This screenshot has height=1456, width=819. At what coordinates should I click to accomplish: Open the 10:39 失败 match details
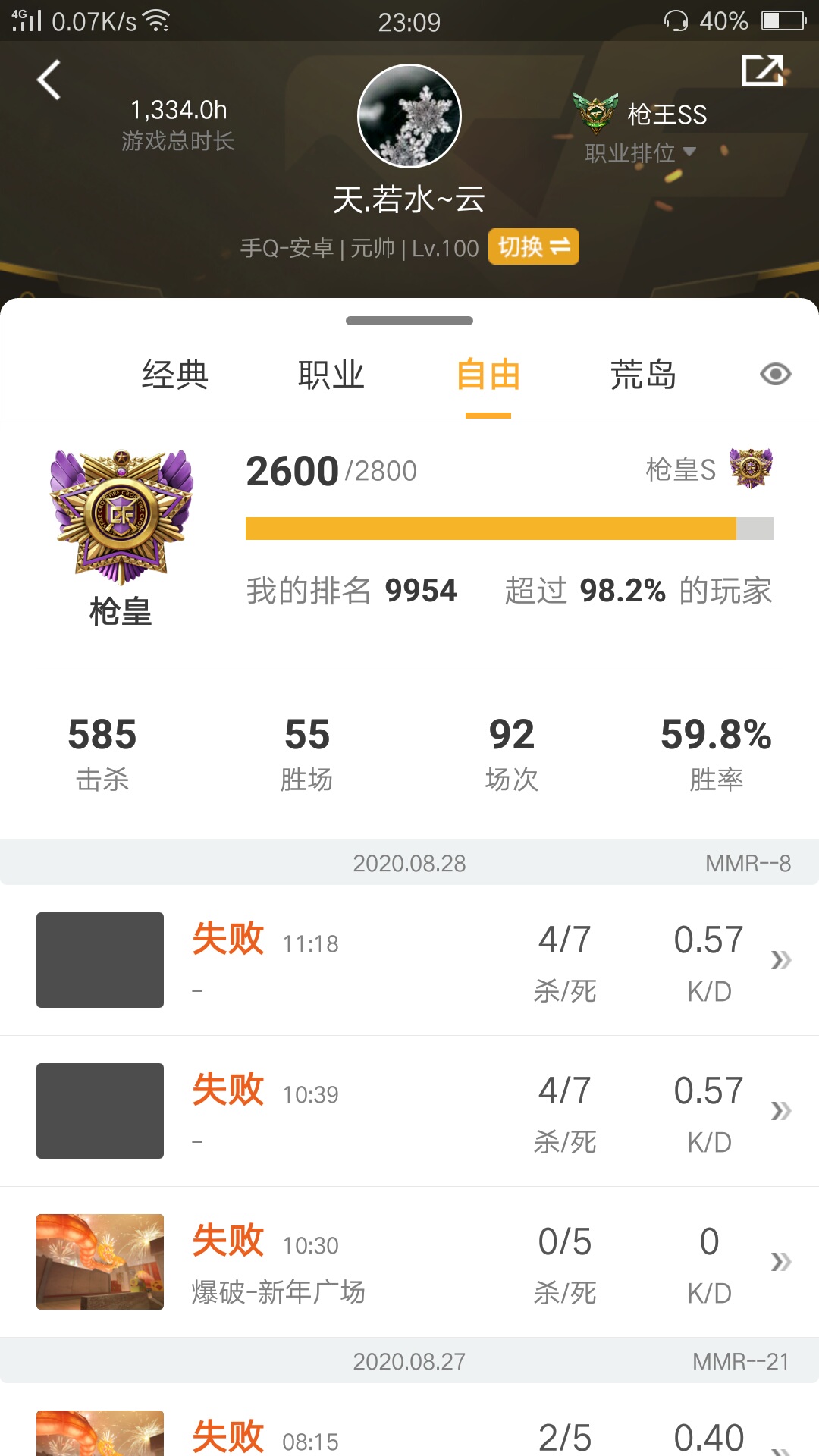coord(409,1111)
